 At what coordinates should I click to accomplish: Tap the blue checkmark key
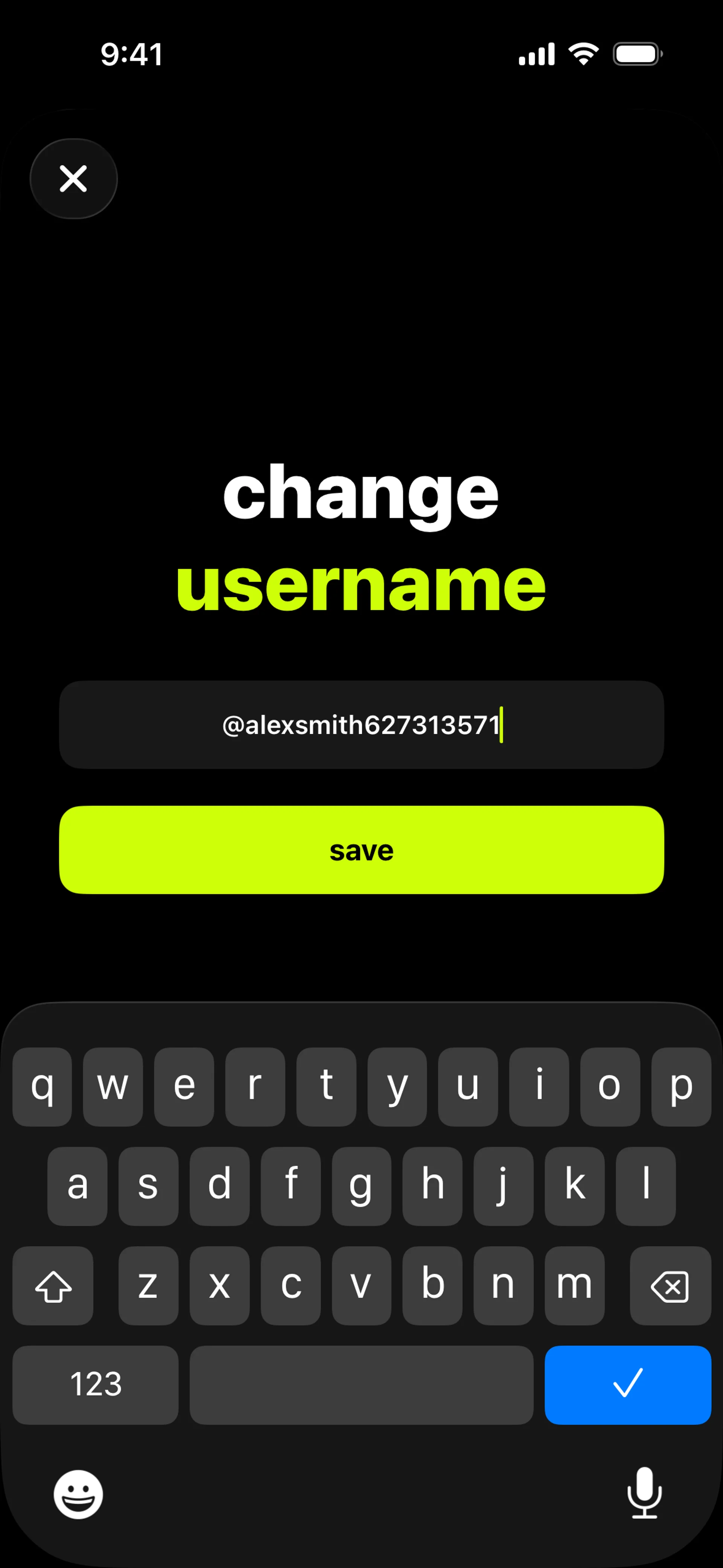[627, 1384]
